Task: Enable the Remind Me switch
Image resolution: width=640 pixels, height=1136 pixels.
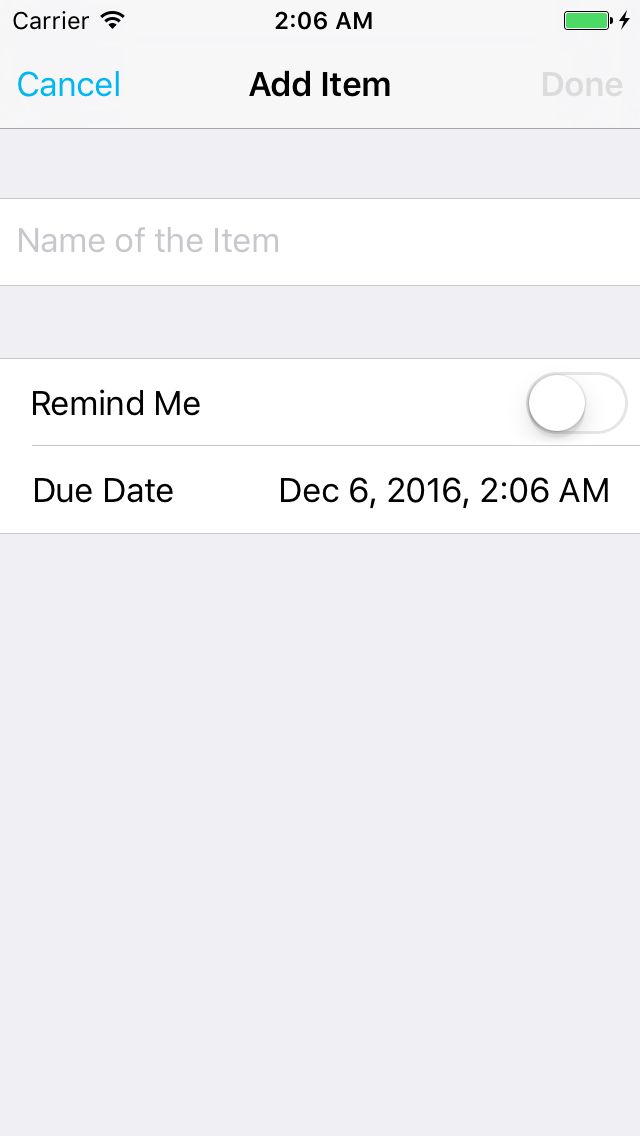Action: (576, 403)
